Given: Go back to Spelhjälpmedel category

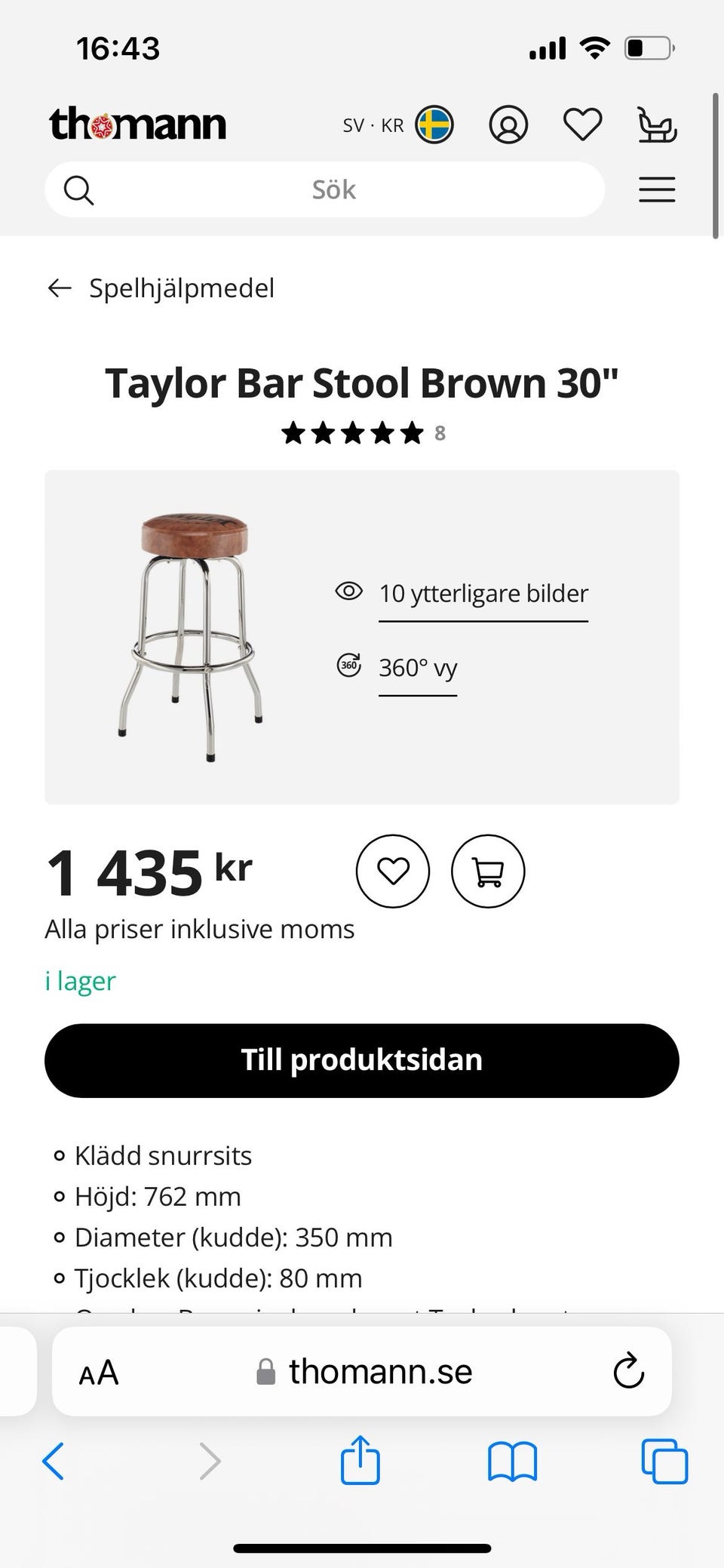Looking at the screenshot, I should point(161,288).
